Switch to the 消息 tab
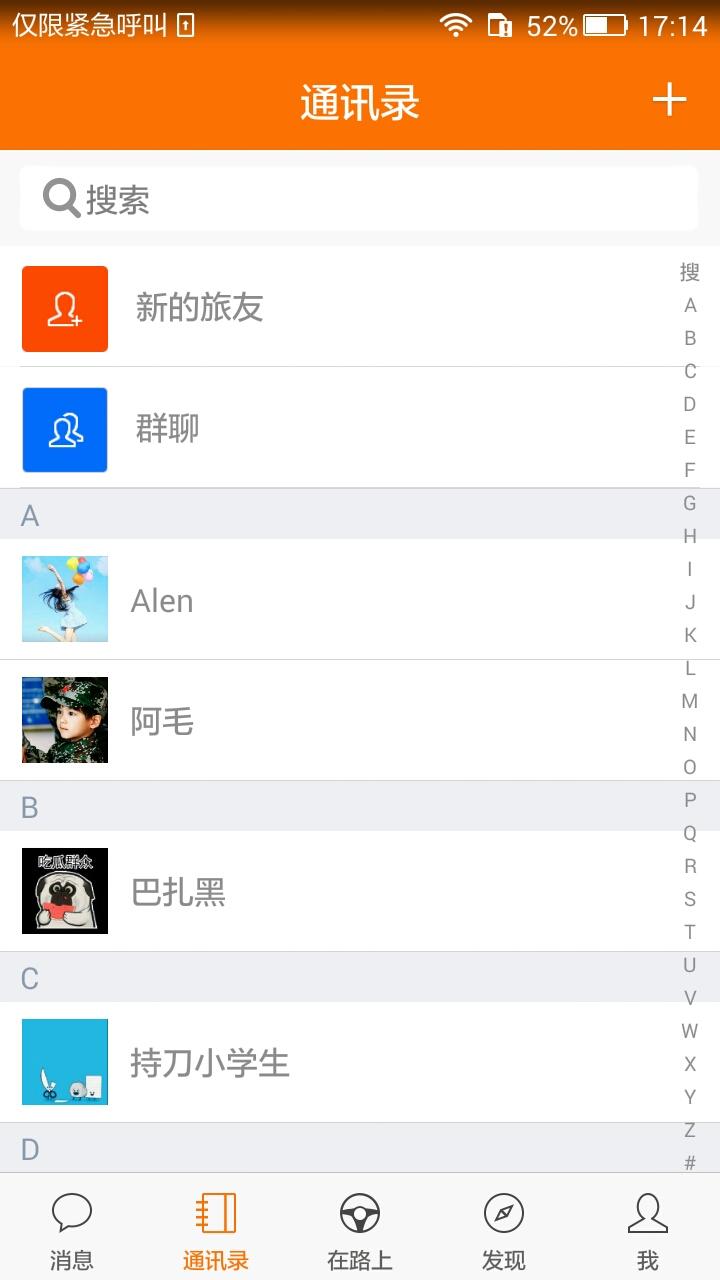Image resolution: width=720 pixels, height=1280 pixels. pyautogui.click(x=72, y=1228)
